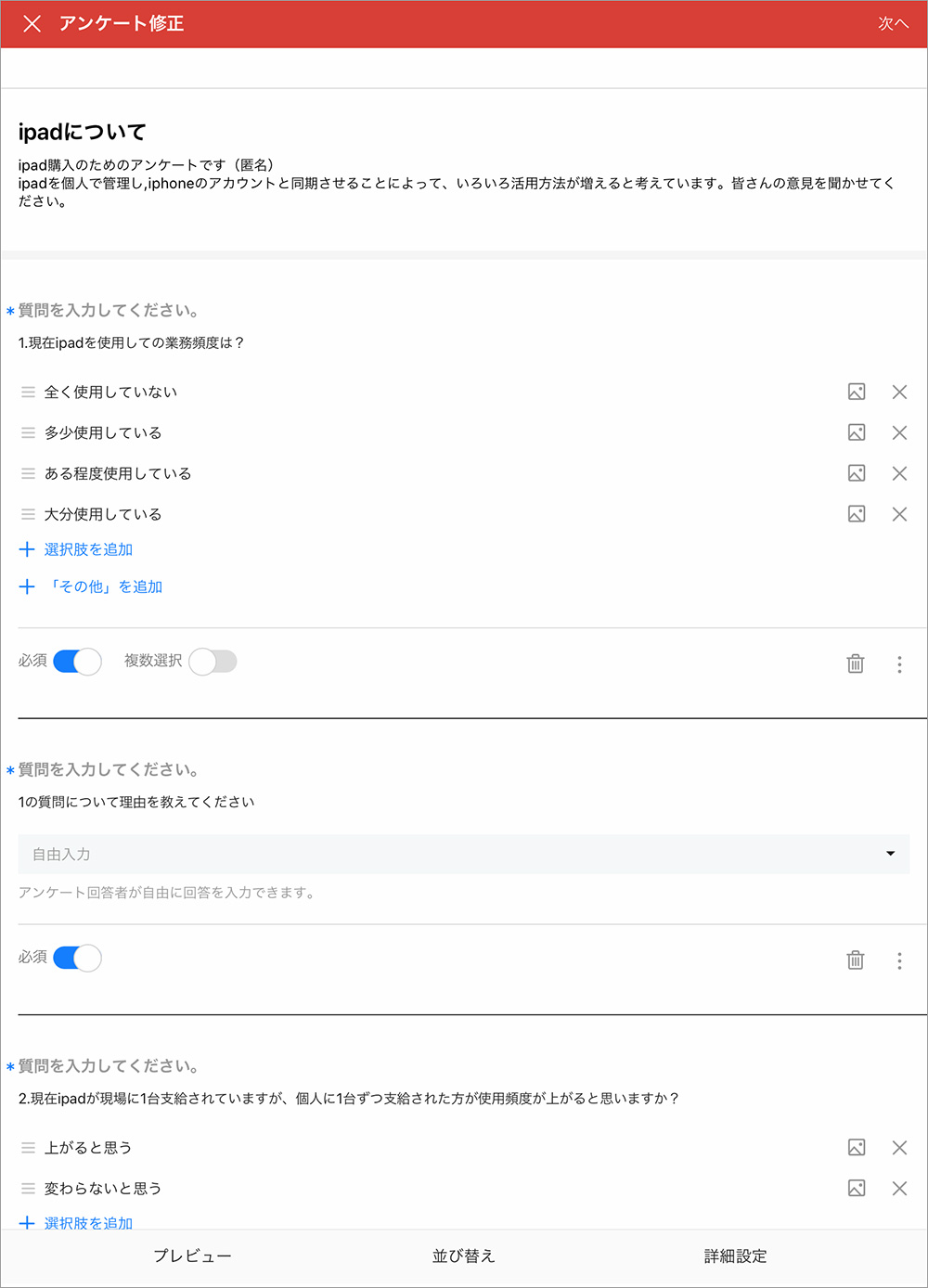Delete question 1 with the trash icon
Viewport: 928px width, 1288px height.
(856, 664)
